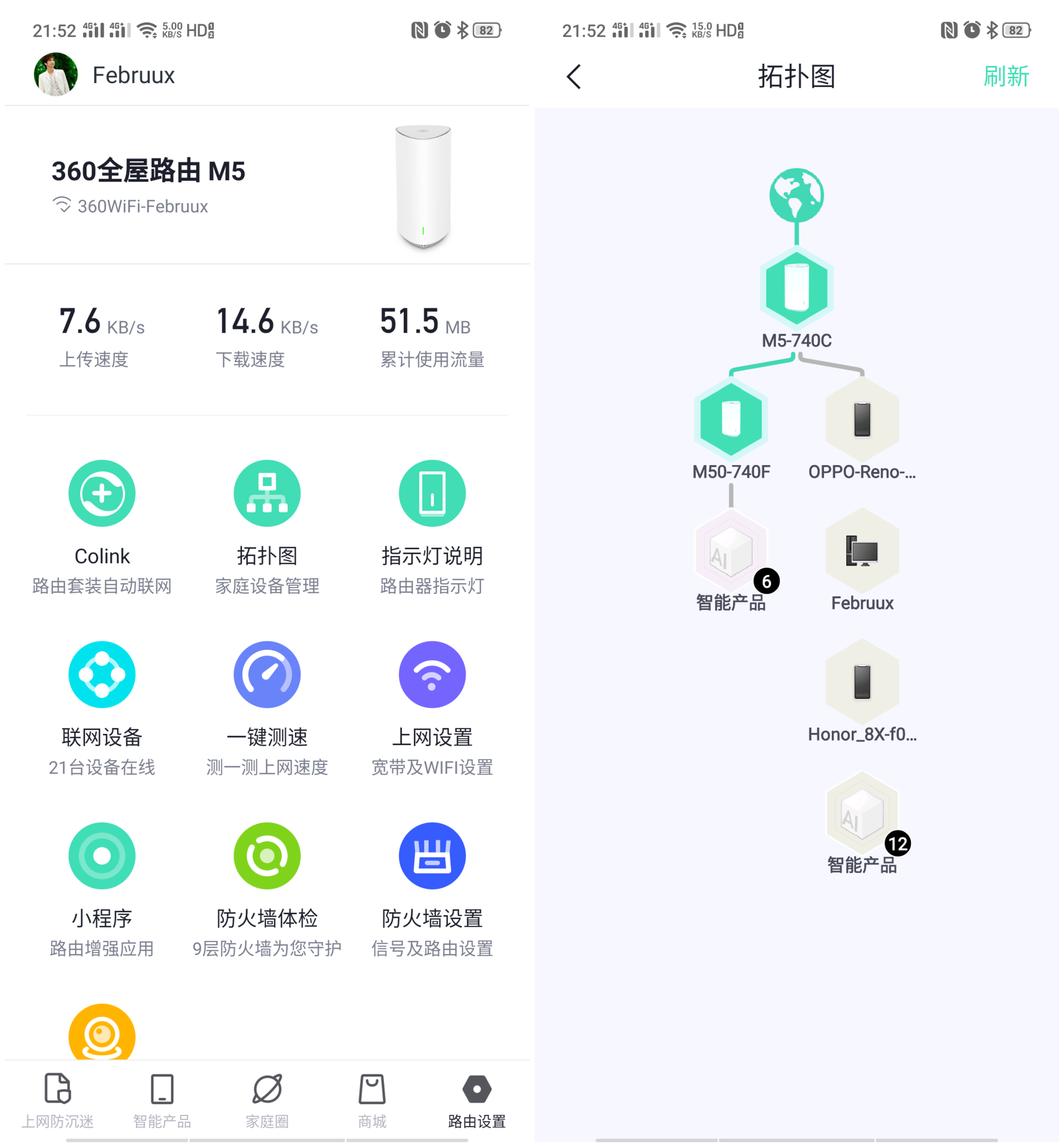The image size is (1064, 1147).
Task: Open OPPO-Reno device node
Action: 862,419
